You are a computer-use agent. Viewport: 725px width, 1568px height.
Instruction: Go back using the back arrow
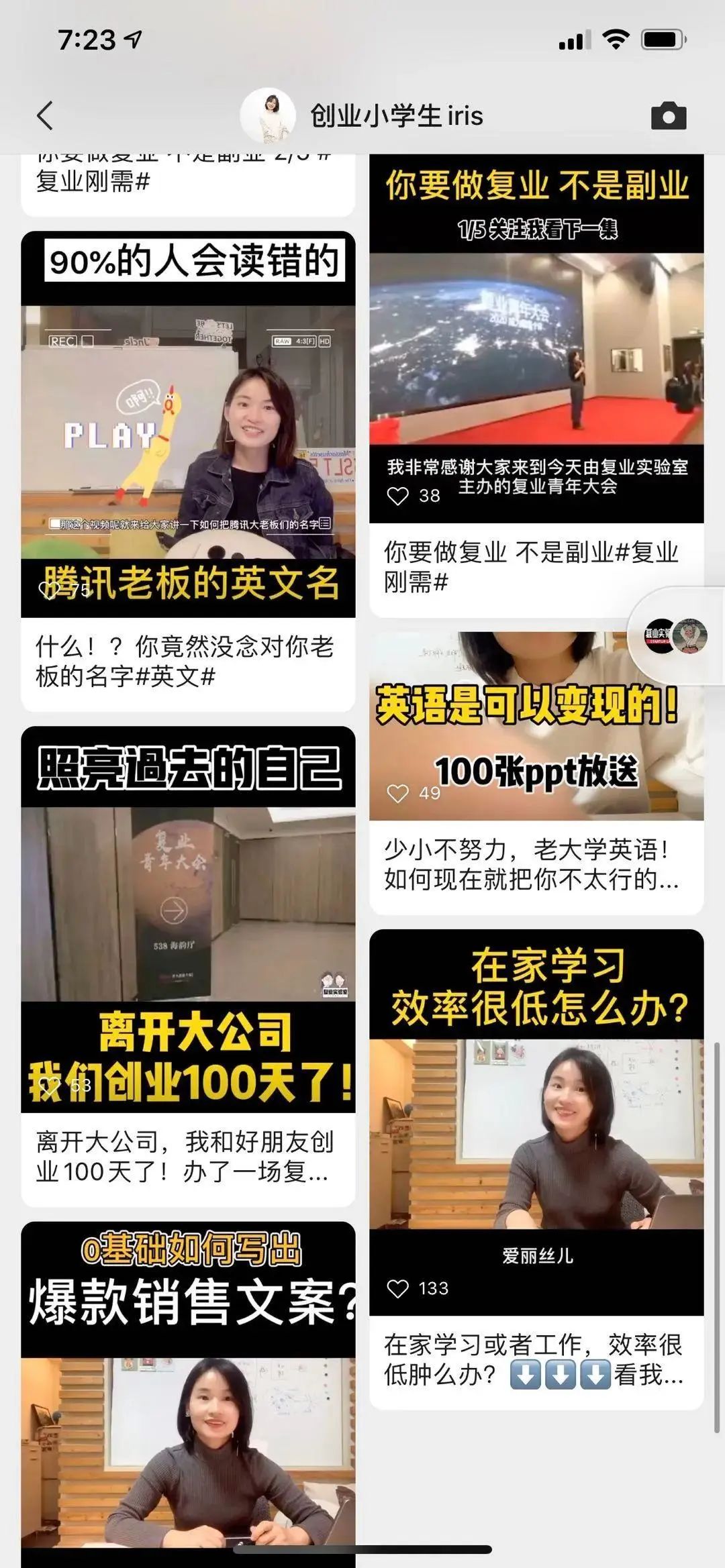point(44,115)
